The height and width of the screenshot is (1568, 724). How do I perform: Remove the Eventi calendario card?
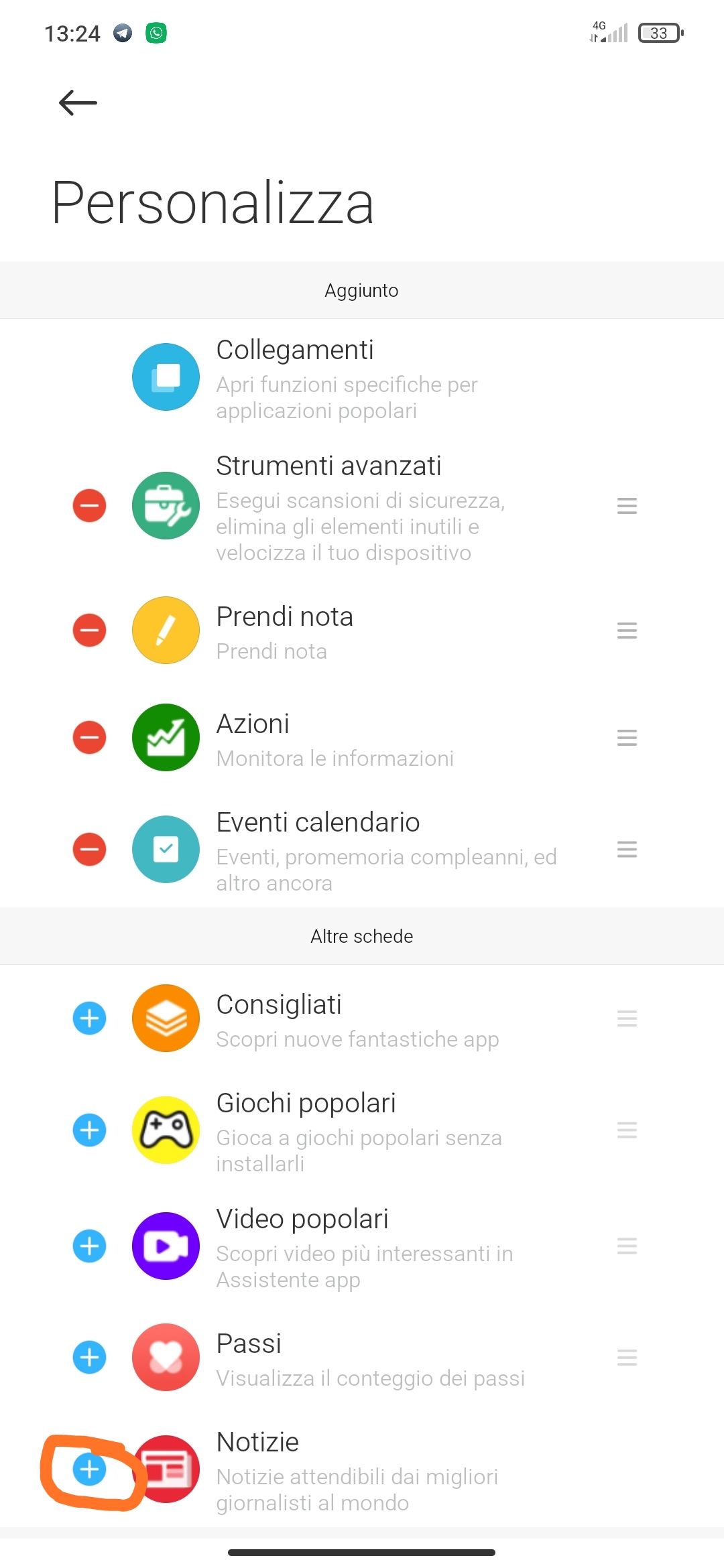(89, 849)
